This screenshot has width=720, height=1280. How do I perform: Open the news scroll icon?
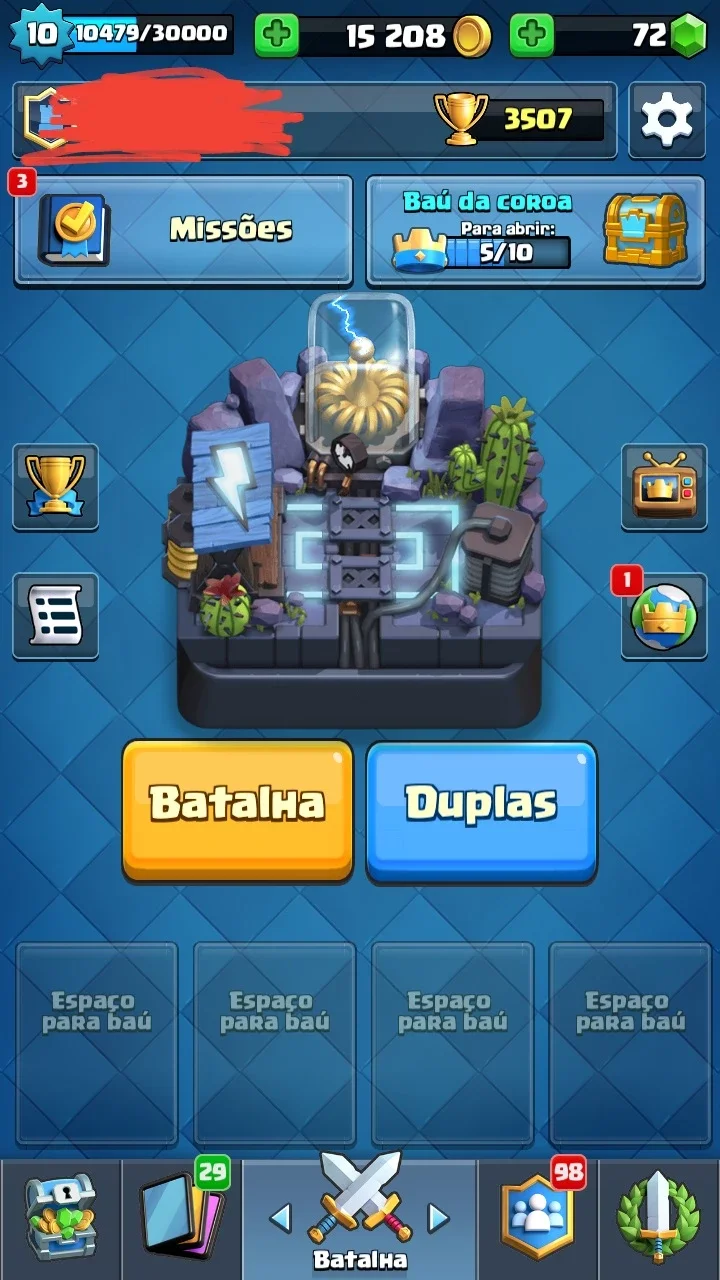click(x=55, y=616)
